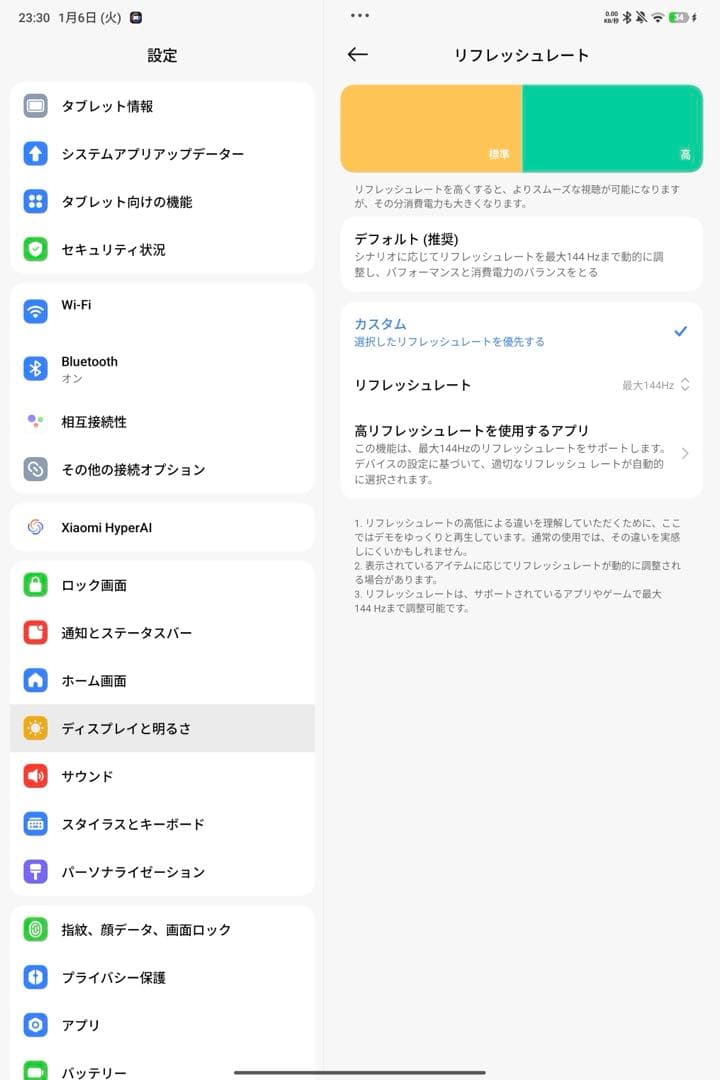Click the checkmark next to カスタム
The height and width of the screenshot is (1080, 720).
(x=680, y=331)
